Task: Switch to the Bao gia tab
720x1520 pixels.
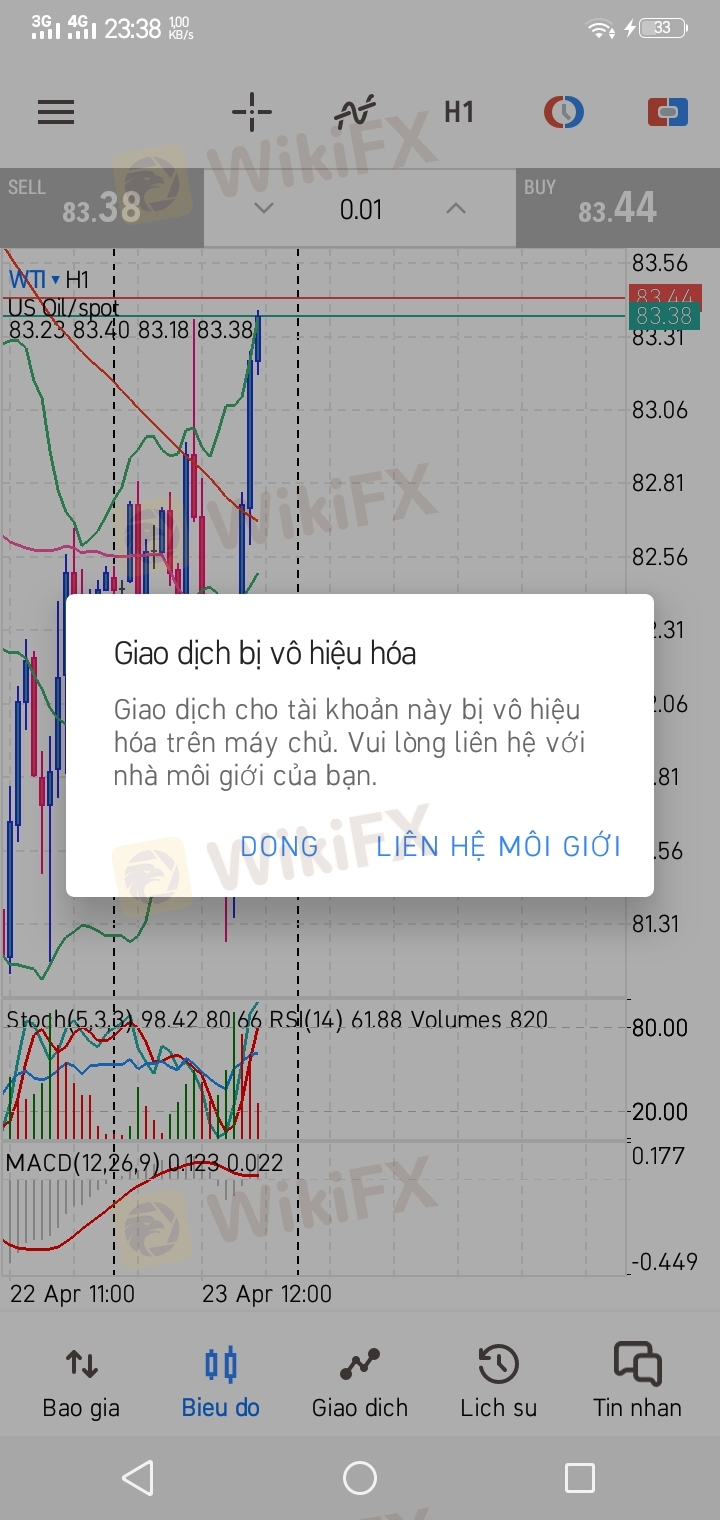Action: click(x=81, y=1382)
